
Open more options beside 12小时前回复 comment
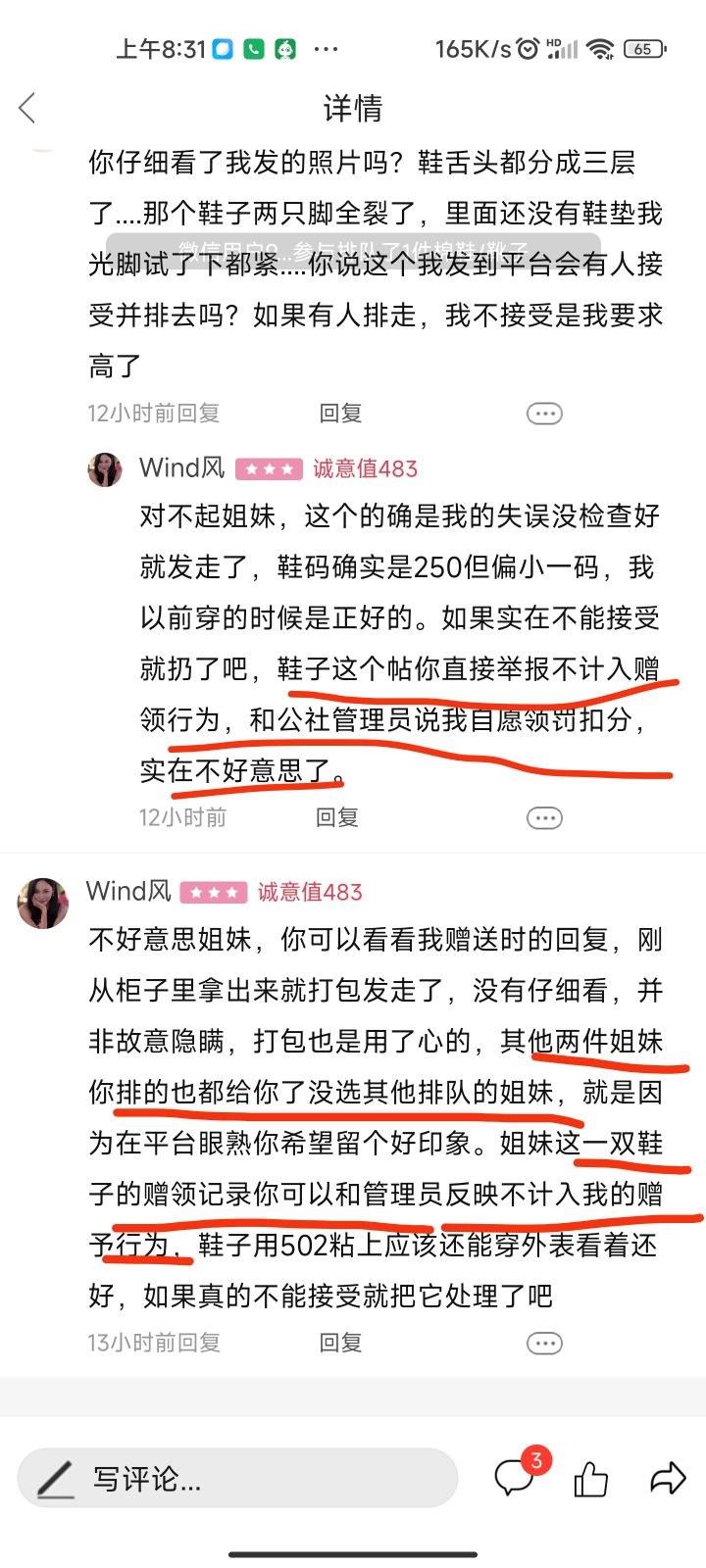click(544, 414)
